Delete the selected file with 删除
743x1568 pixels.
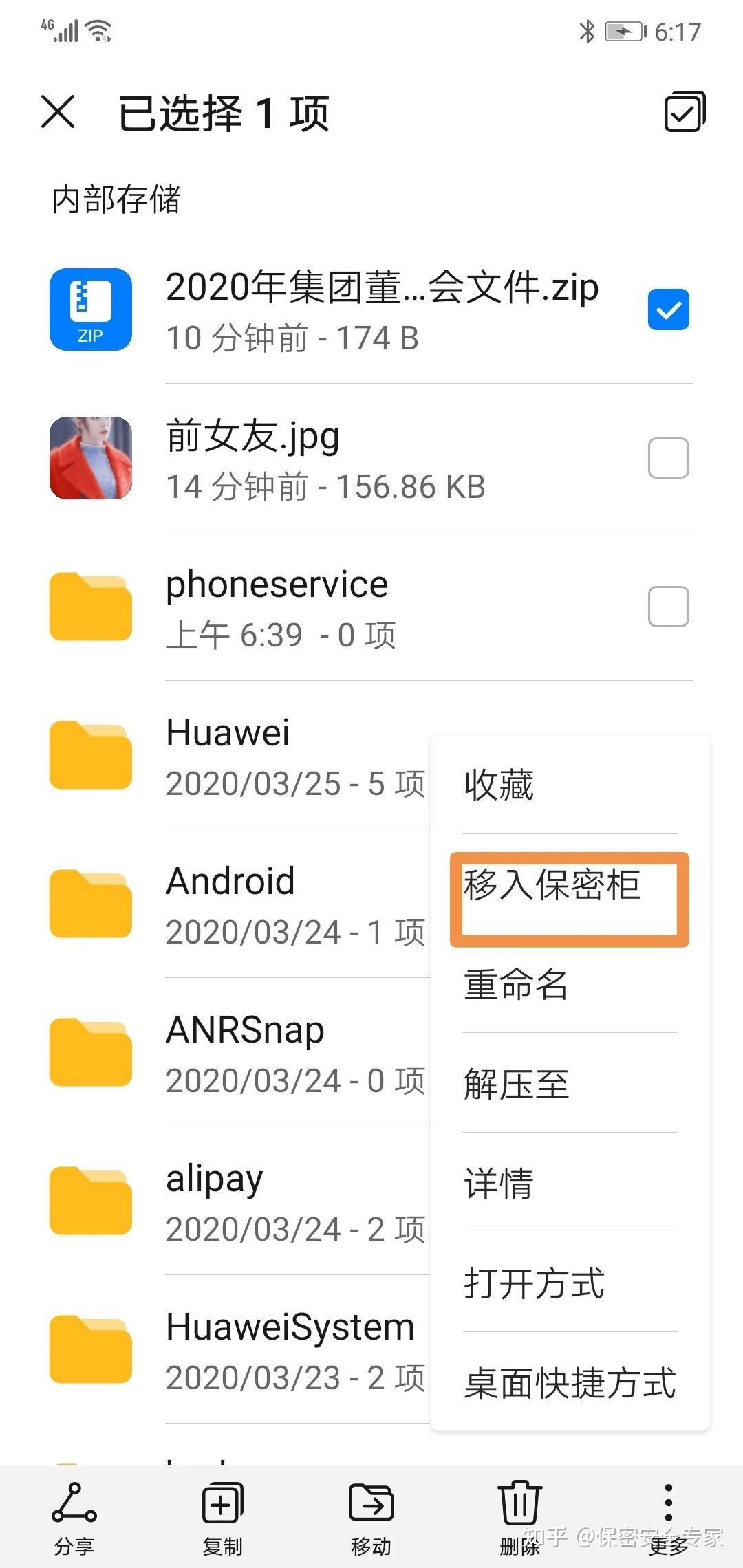point(519,1518)
